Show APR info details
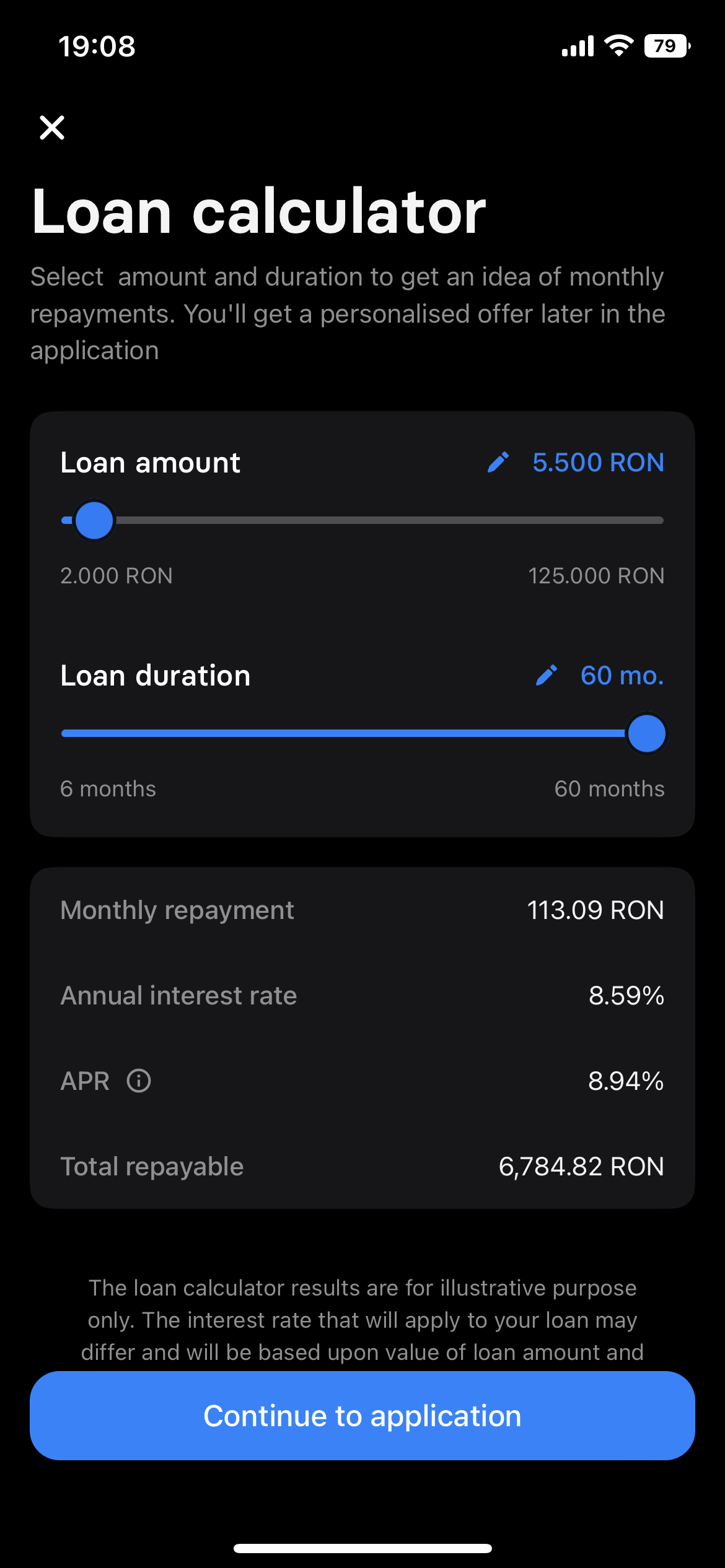 pyautogui.click(x=139, y=1081)
